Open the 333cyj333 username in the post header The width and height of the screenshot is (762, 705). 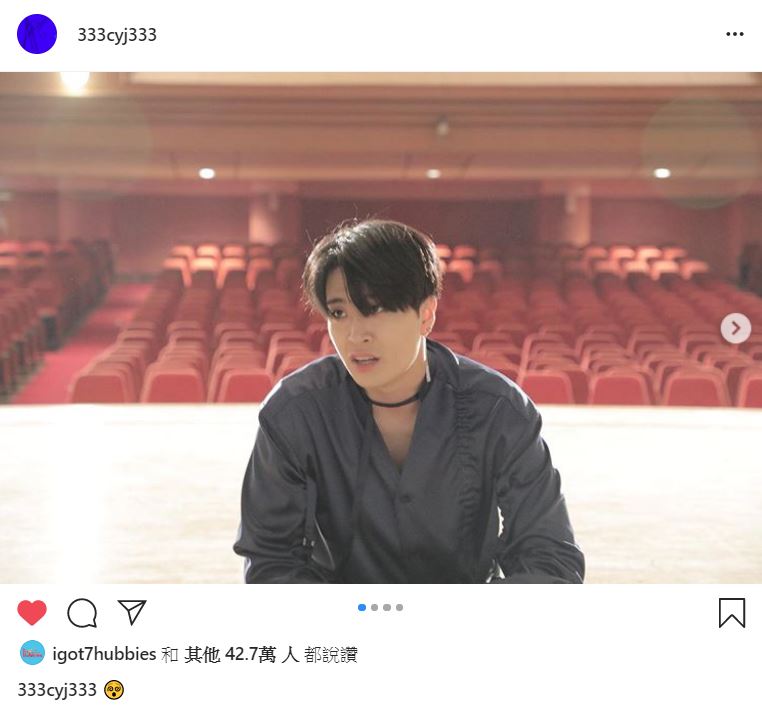click(117, 35)
